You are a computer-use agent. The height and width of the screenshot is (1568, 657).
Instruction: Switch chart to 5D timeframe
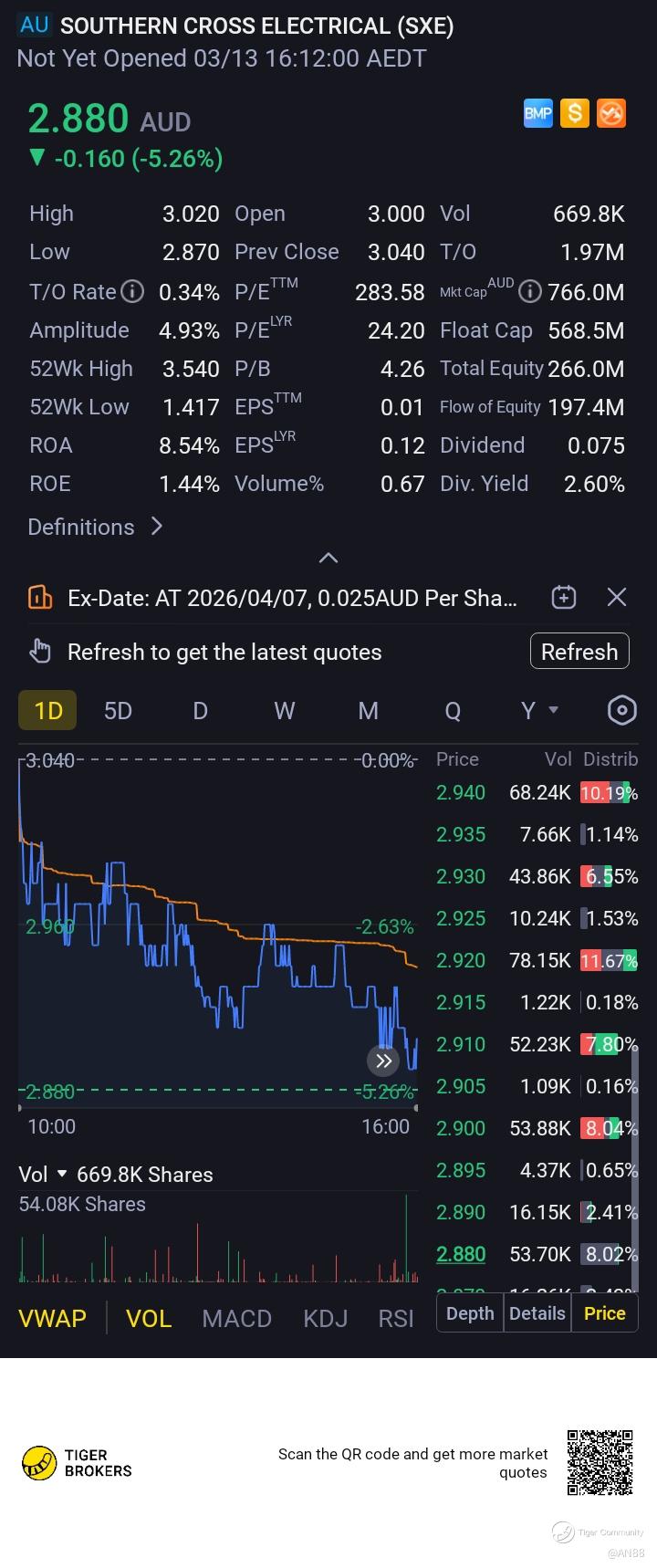118,710
